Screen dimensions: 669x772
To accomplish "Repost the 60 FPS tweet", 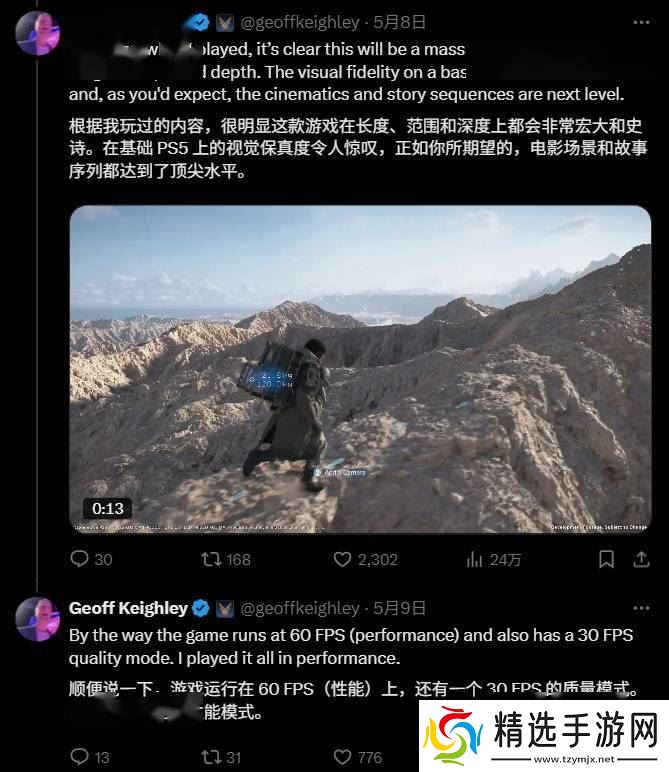I will click(x=211, y=757).
